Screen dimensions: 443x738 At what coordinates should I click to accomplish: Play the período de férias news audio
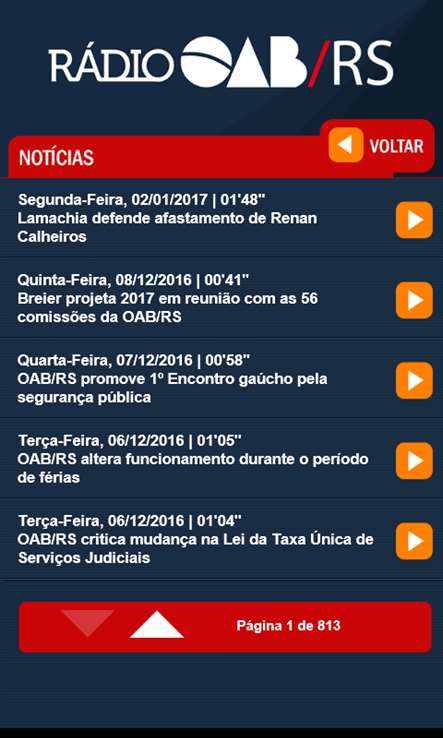(x=414, y=461)
